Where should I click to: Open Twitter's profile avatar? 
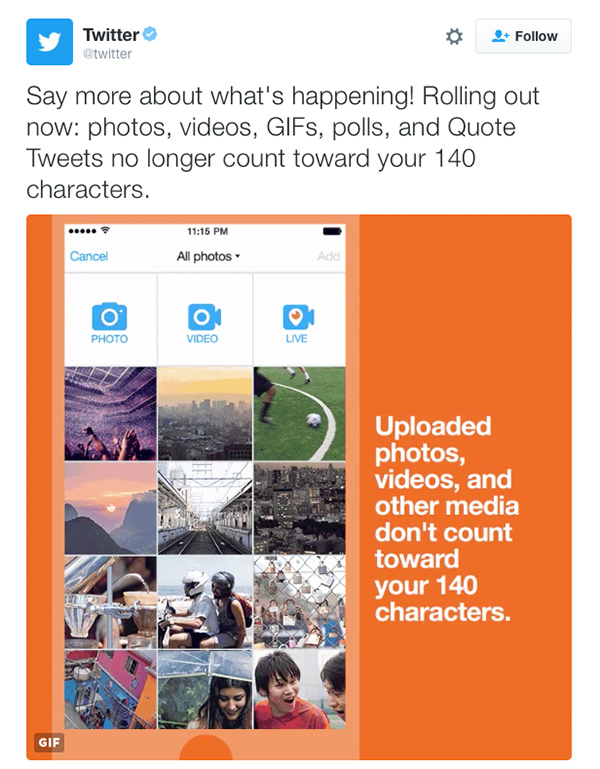(x=49, y=42)
